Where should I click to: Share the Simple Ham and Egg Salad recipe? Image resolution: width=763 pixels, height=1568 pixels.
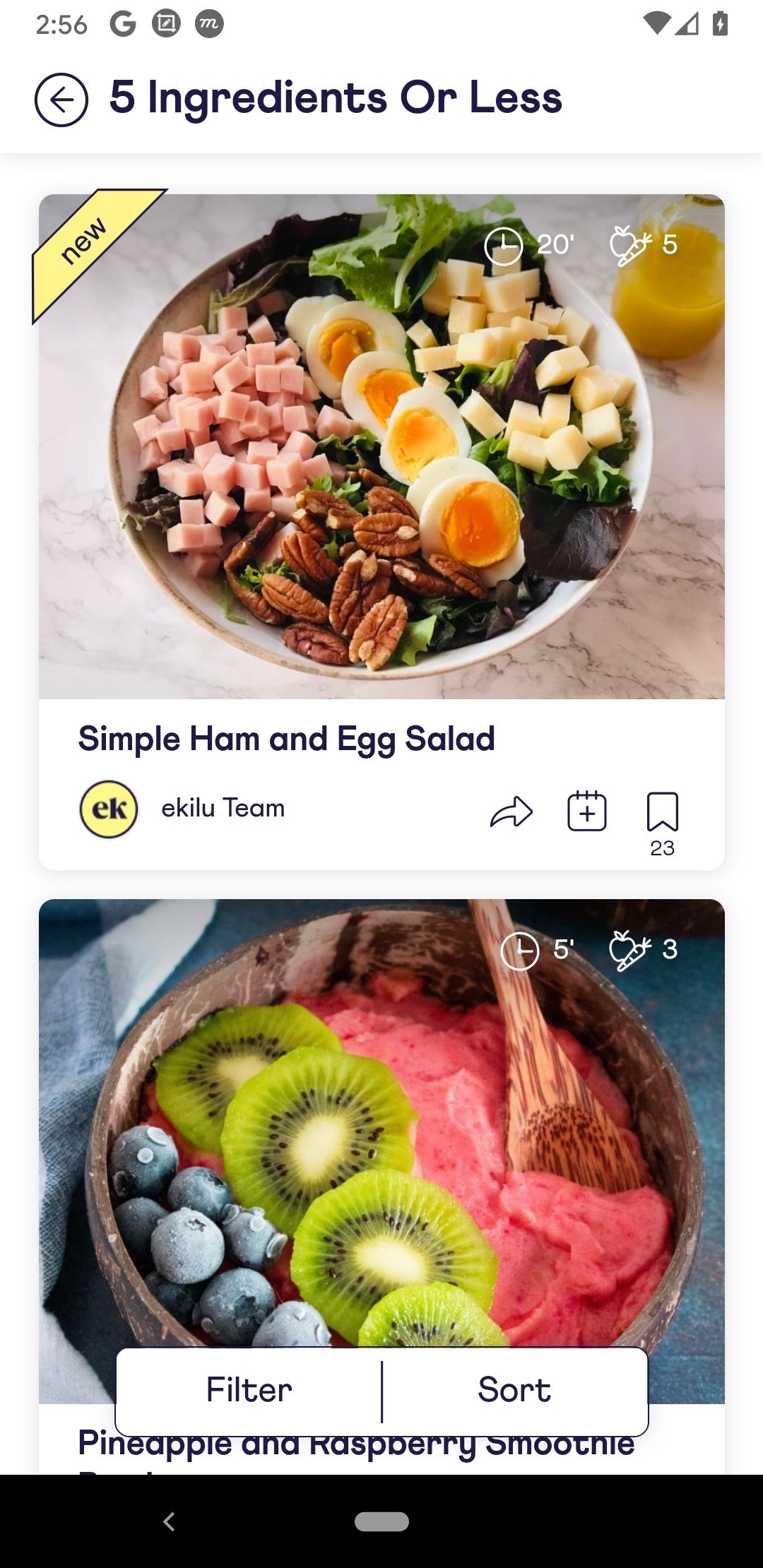coord(511,812)
